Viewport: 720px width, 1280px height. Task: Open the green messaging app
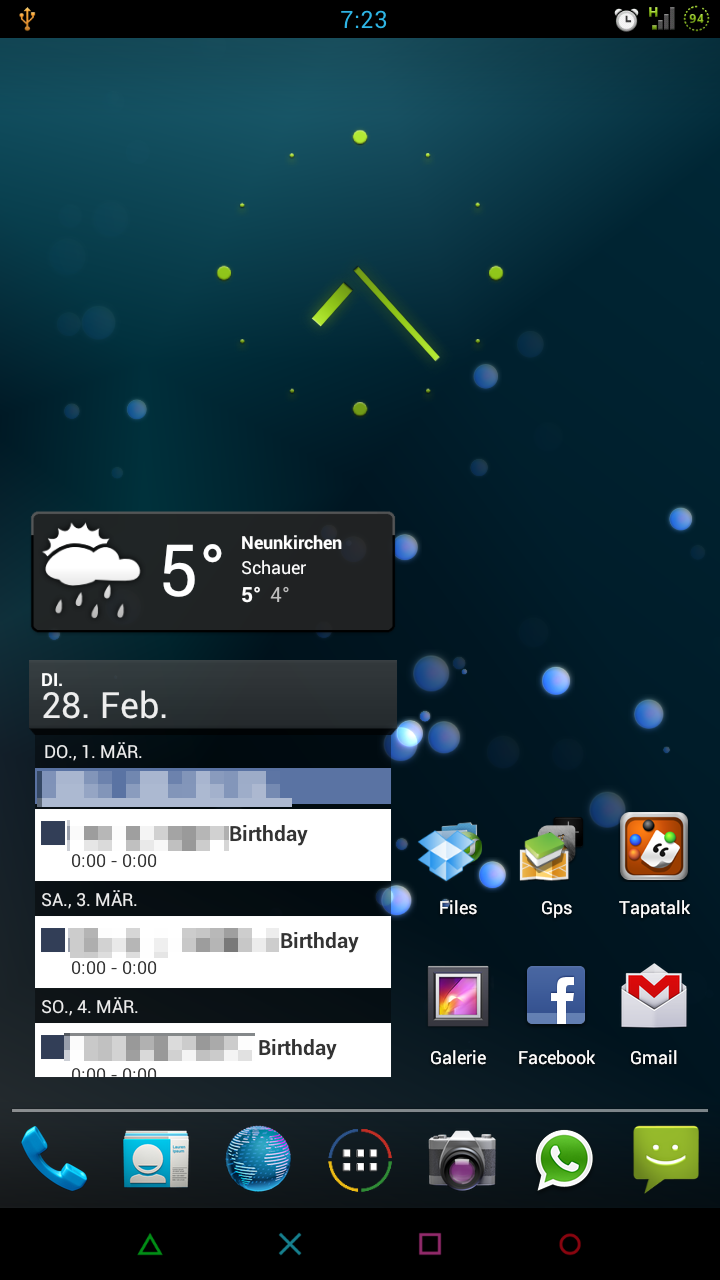(x=666, y=1159)
